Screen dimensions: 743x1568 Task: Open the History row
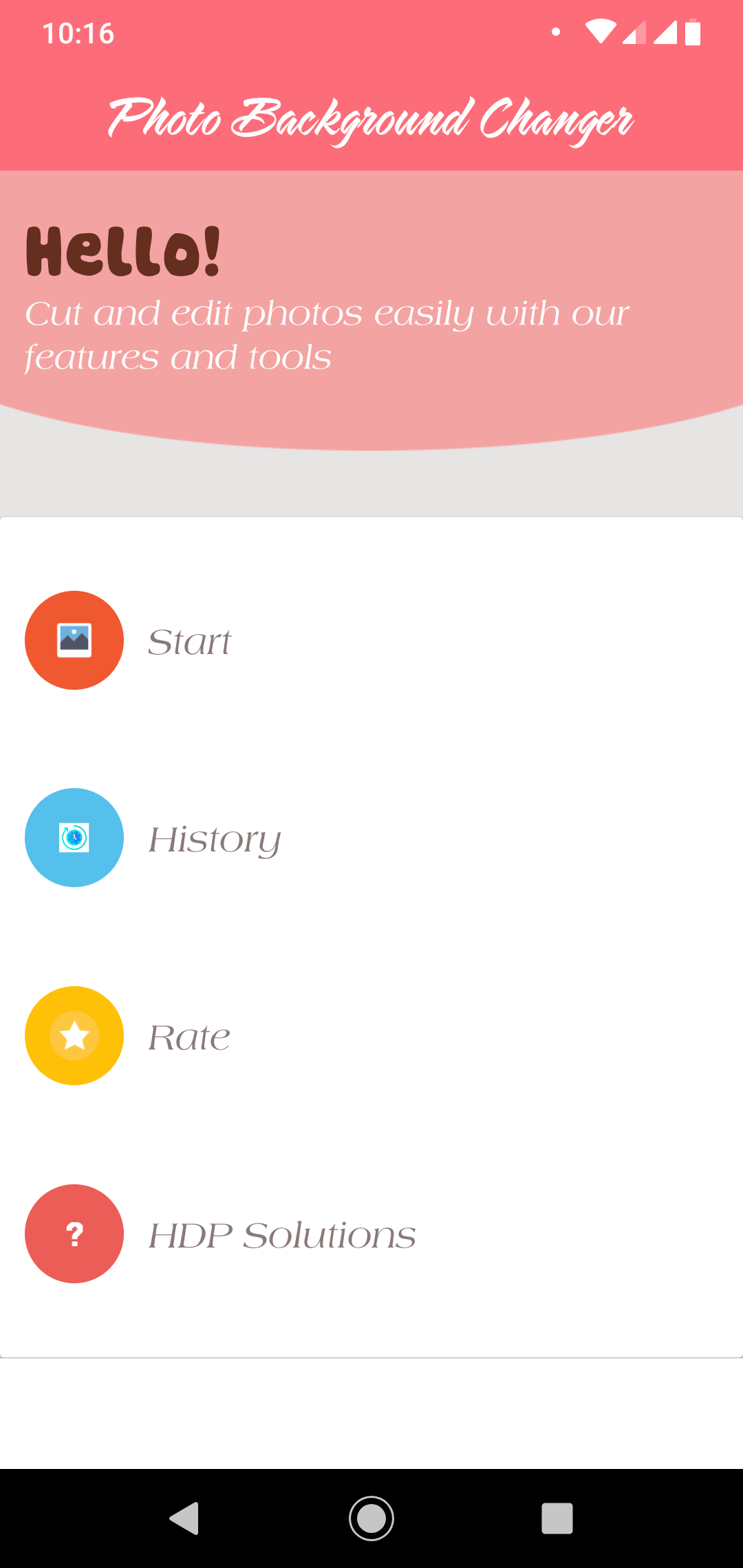pyautogui.click(x=371, y=838)
